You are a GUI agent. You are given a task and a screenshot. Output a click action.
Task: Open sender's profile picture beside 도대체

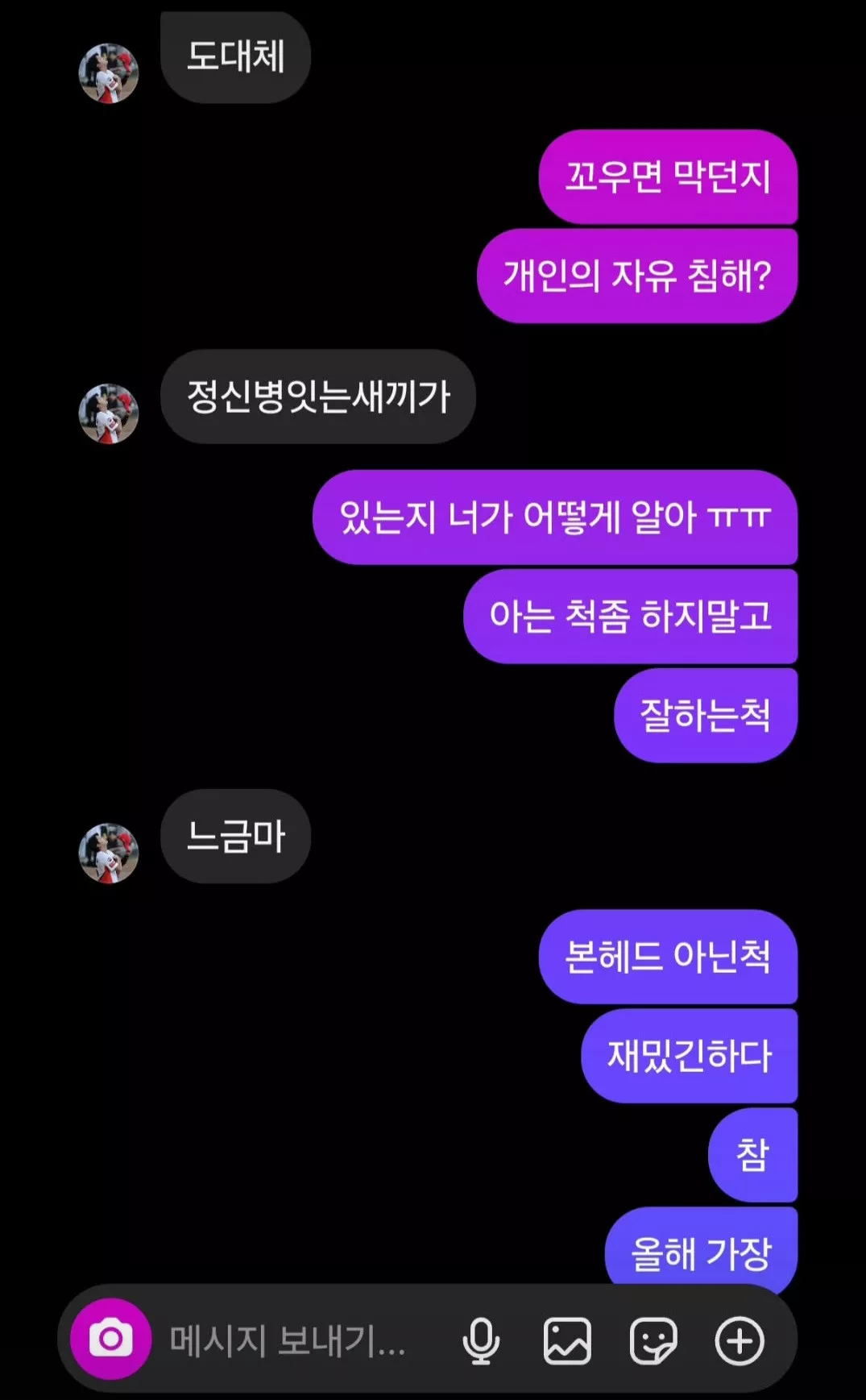[108, 74]
